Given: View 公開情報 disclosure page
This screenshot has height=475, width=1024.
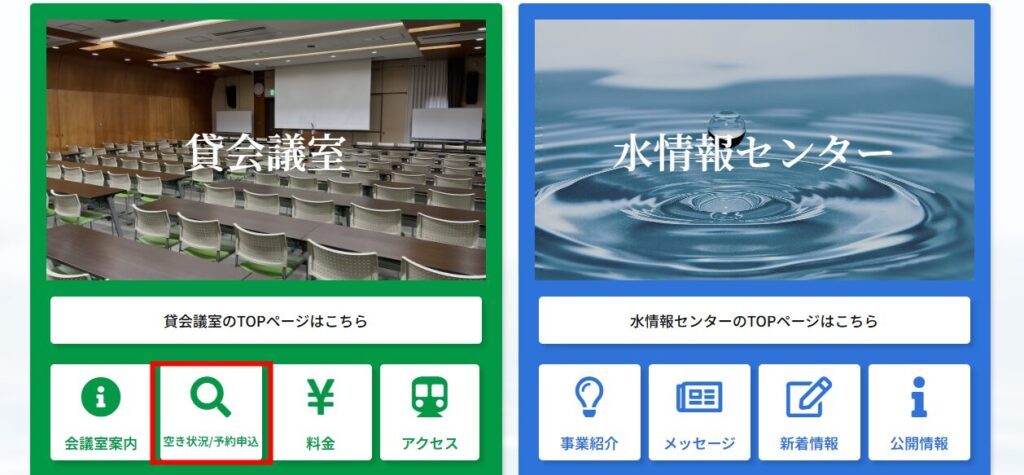Looking at the screenshot, I should [918, 412].
